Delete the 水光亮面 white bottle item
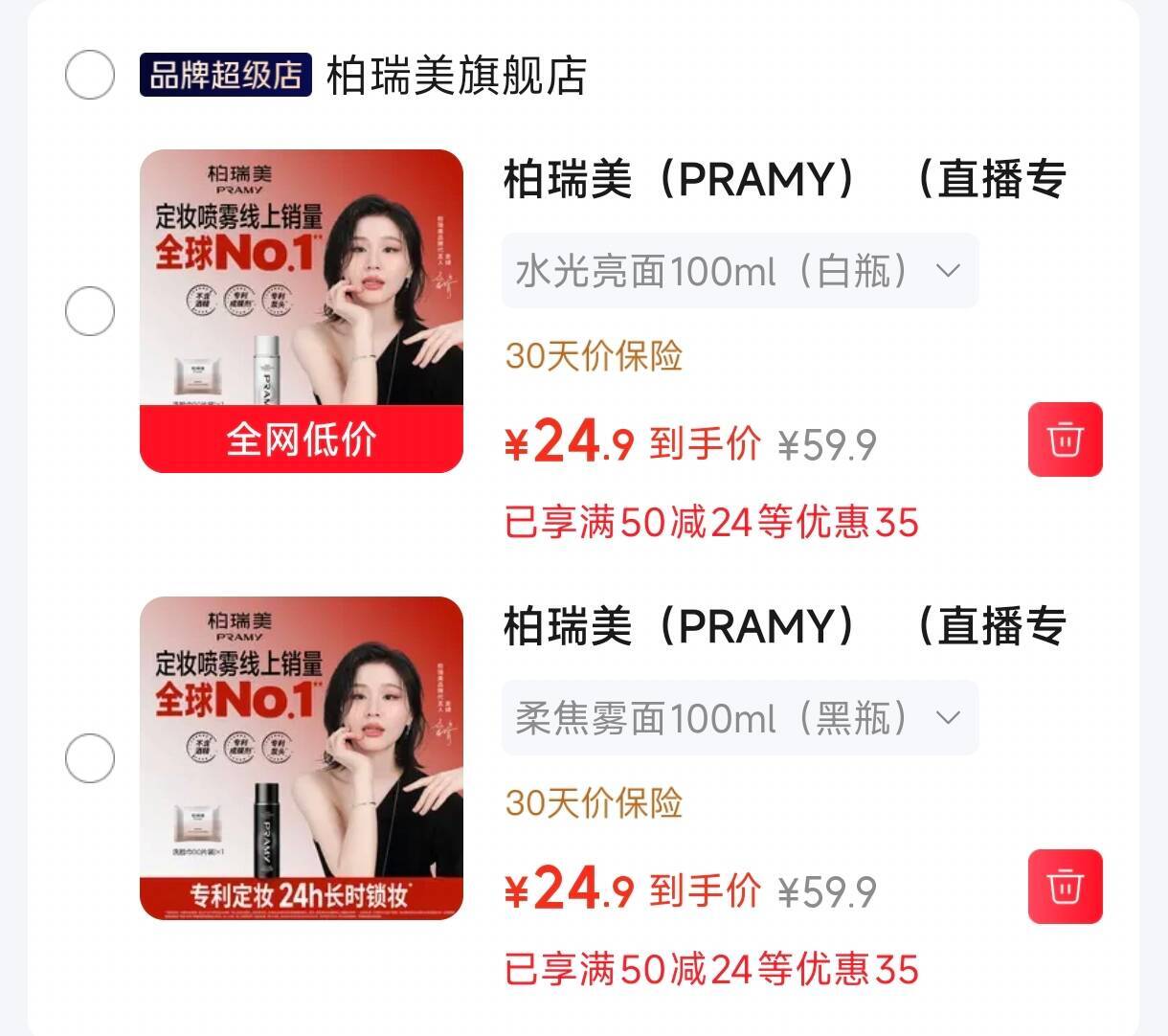This screenshot has width=1168, height=1036. click(1066, 439)
